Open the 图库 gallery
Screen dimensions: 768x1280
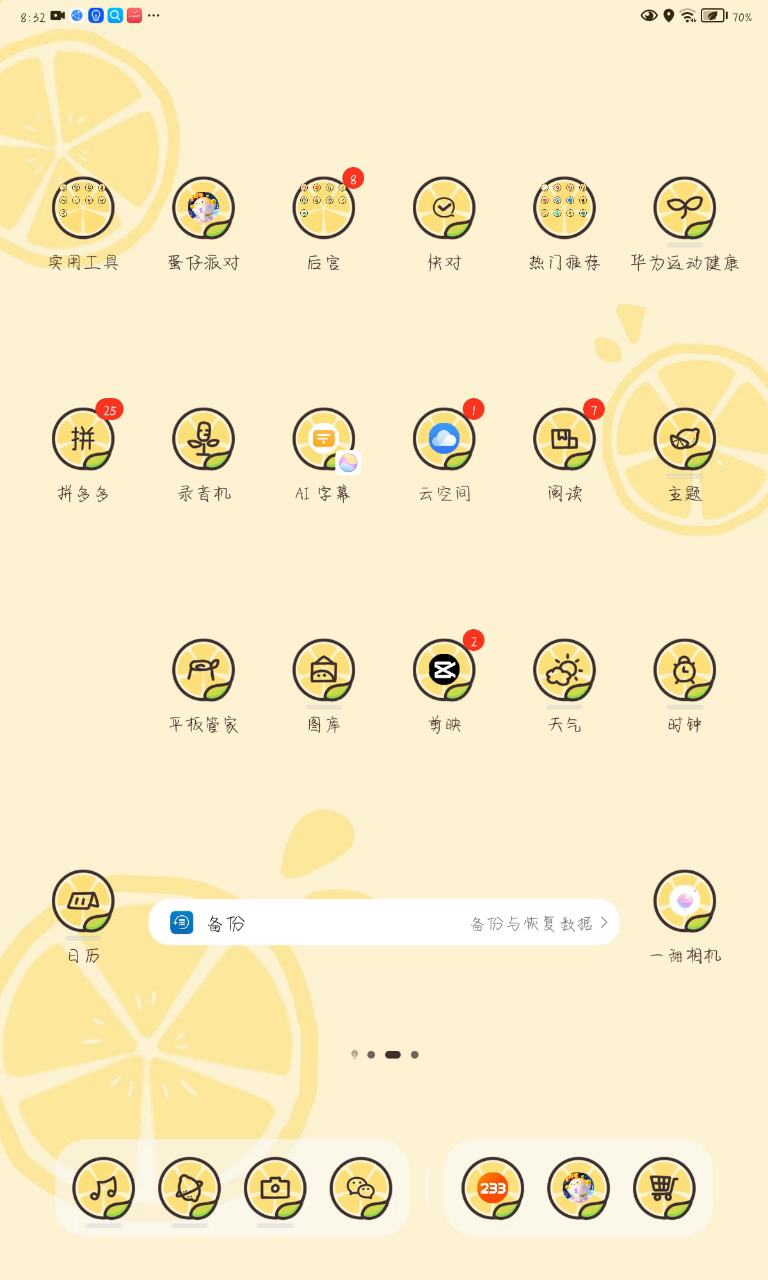[324, 671]
